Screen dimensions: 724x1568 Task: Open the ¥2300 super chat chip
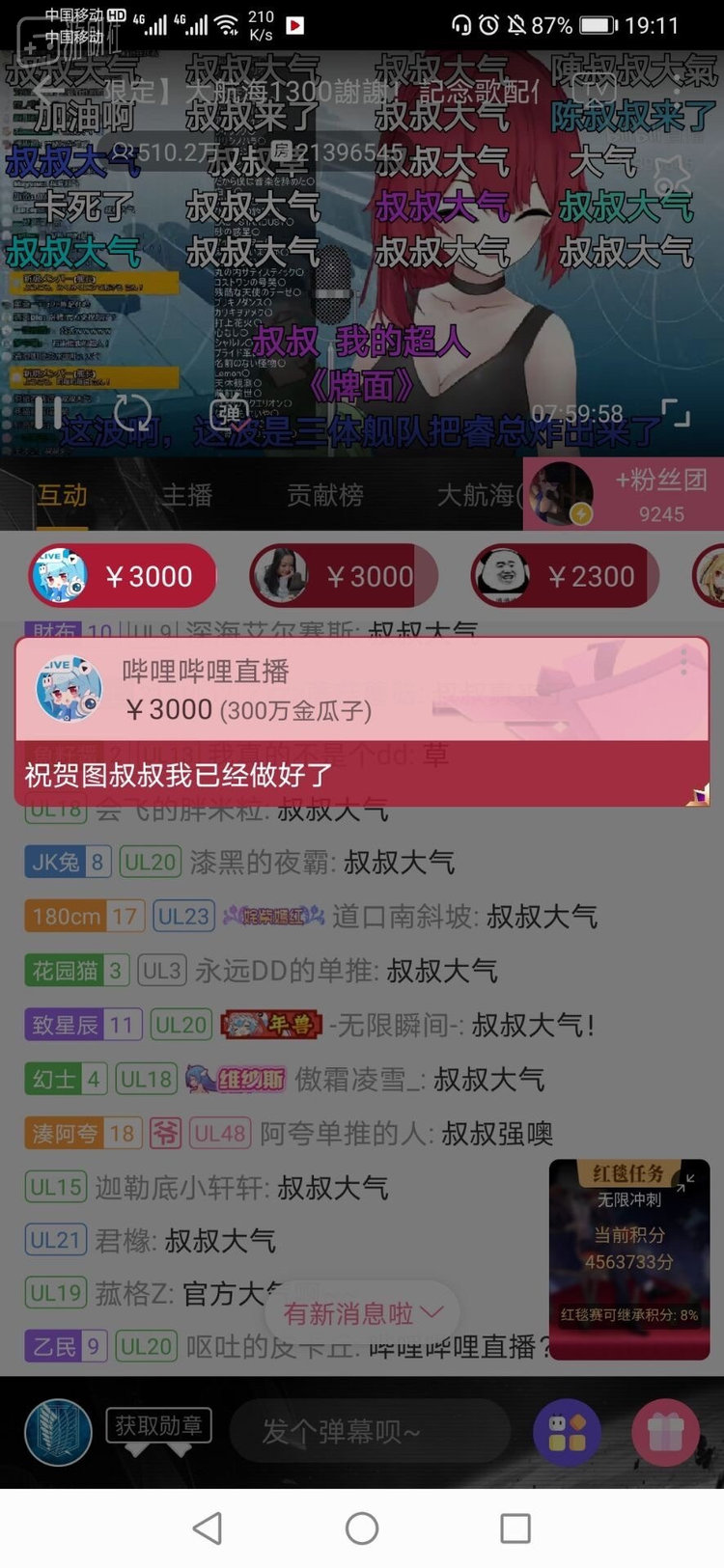click(565, 576)
